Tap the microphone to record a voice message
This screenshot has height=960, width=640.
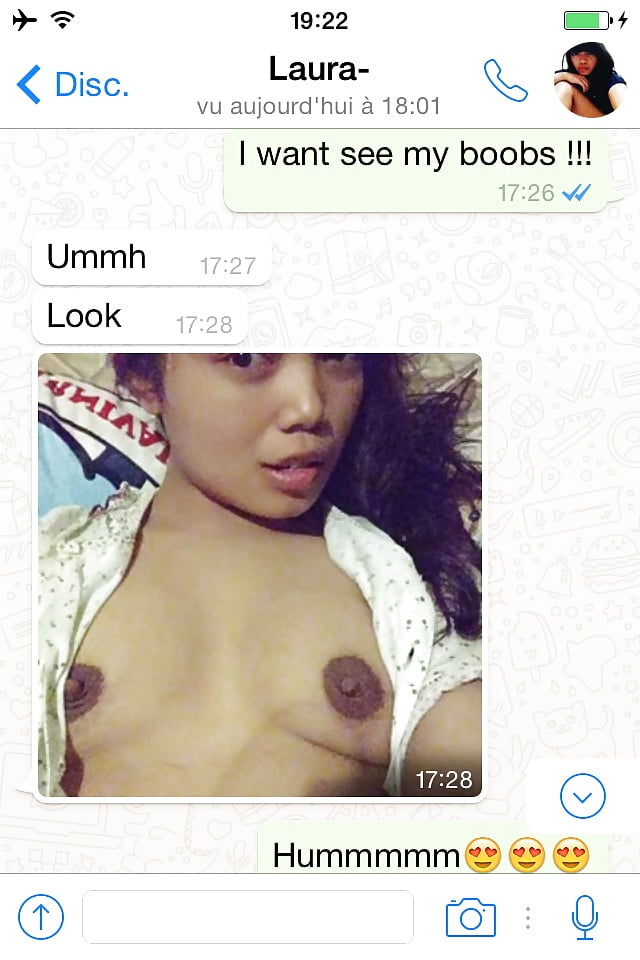coord(584,916)
